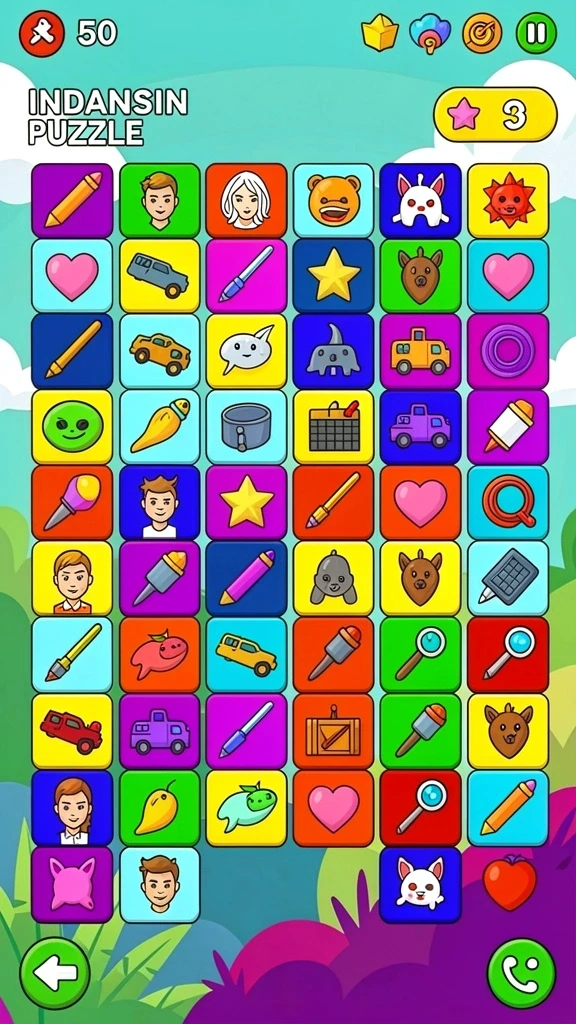Screen dimensions: 576x1024
Task: Pick the red jeep tile
Action: point(72,731)
